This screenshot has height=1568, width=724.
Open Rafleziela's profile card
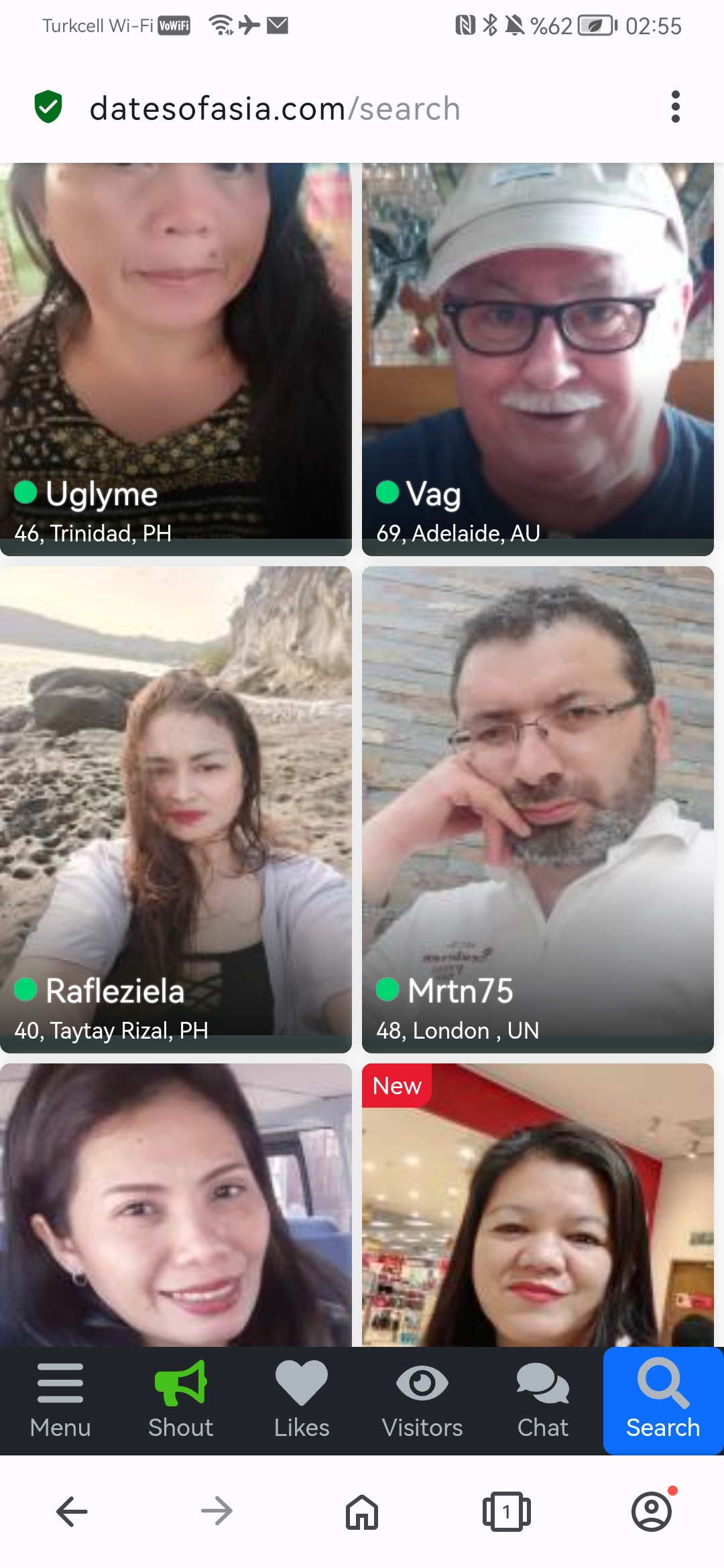(176, 809)
